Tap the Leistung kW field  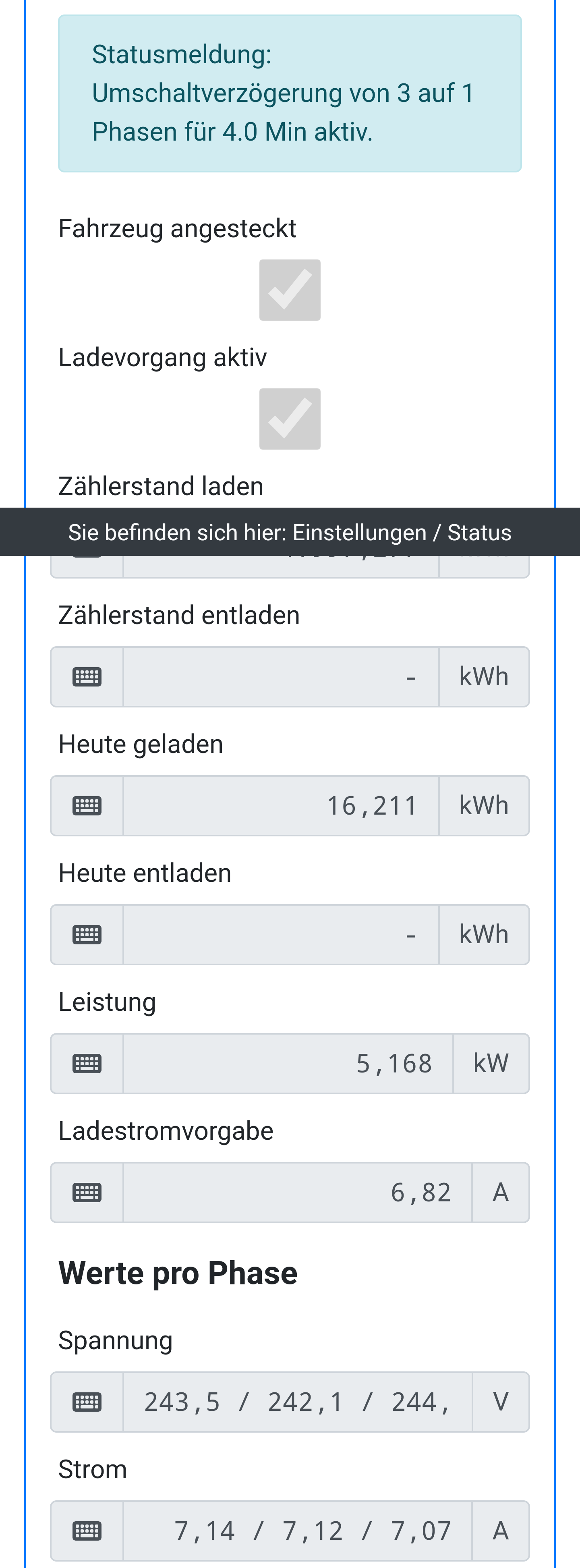288,1064
